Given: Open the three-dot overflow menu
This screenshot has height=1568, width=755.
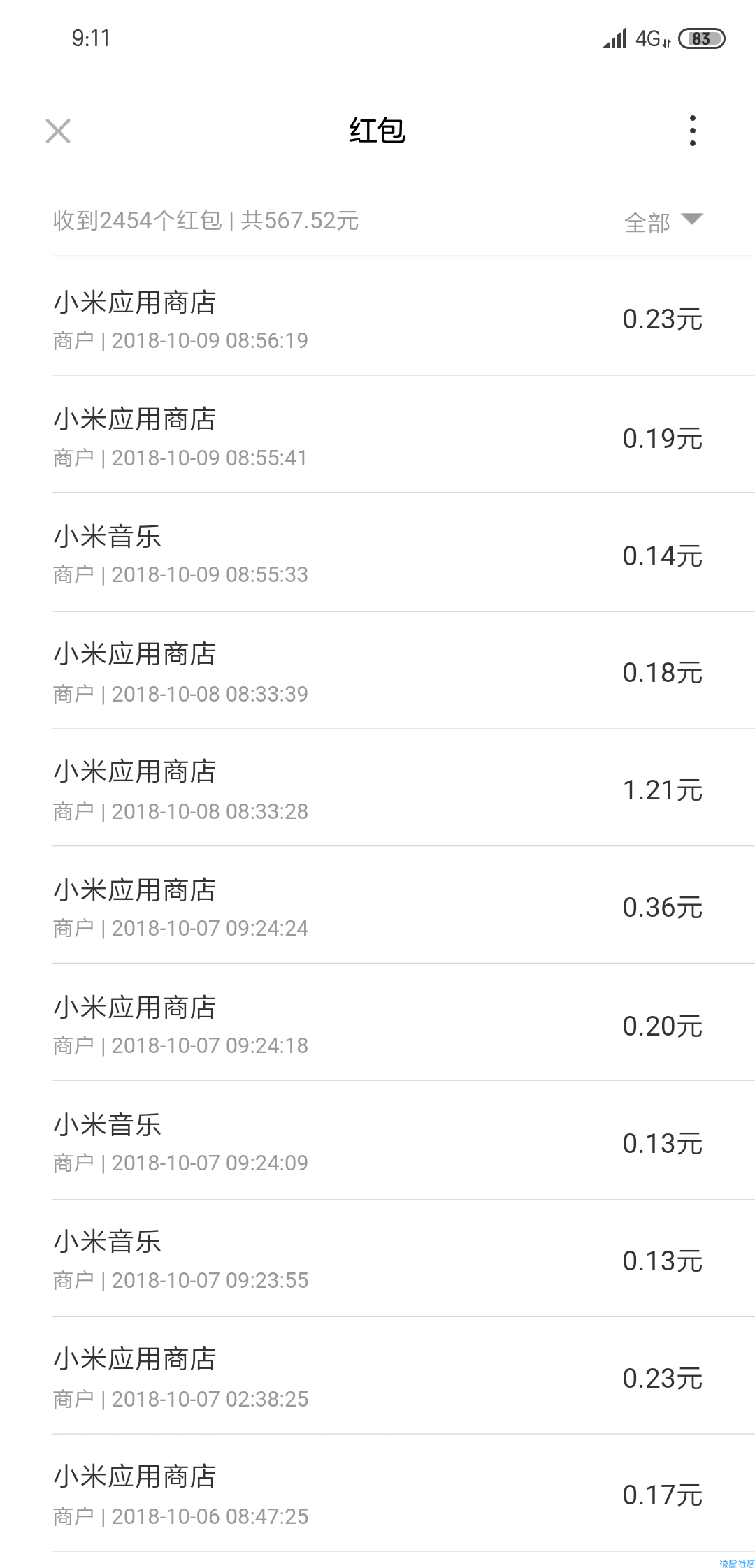Looking at the screenshot, I should (692, 131).
